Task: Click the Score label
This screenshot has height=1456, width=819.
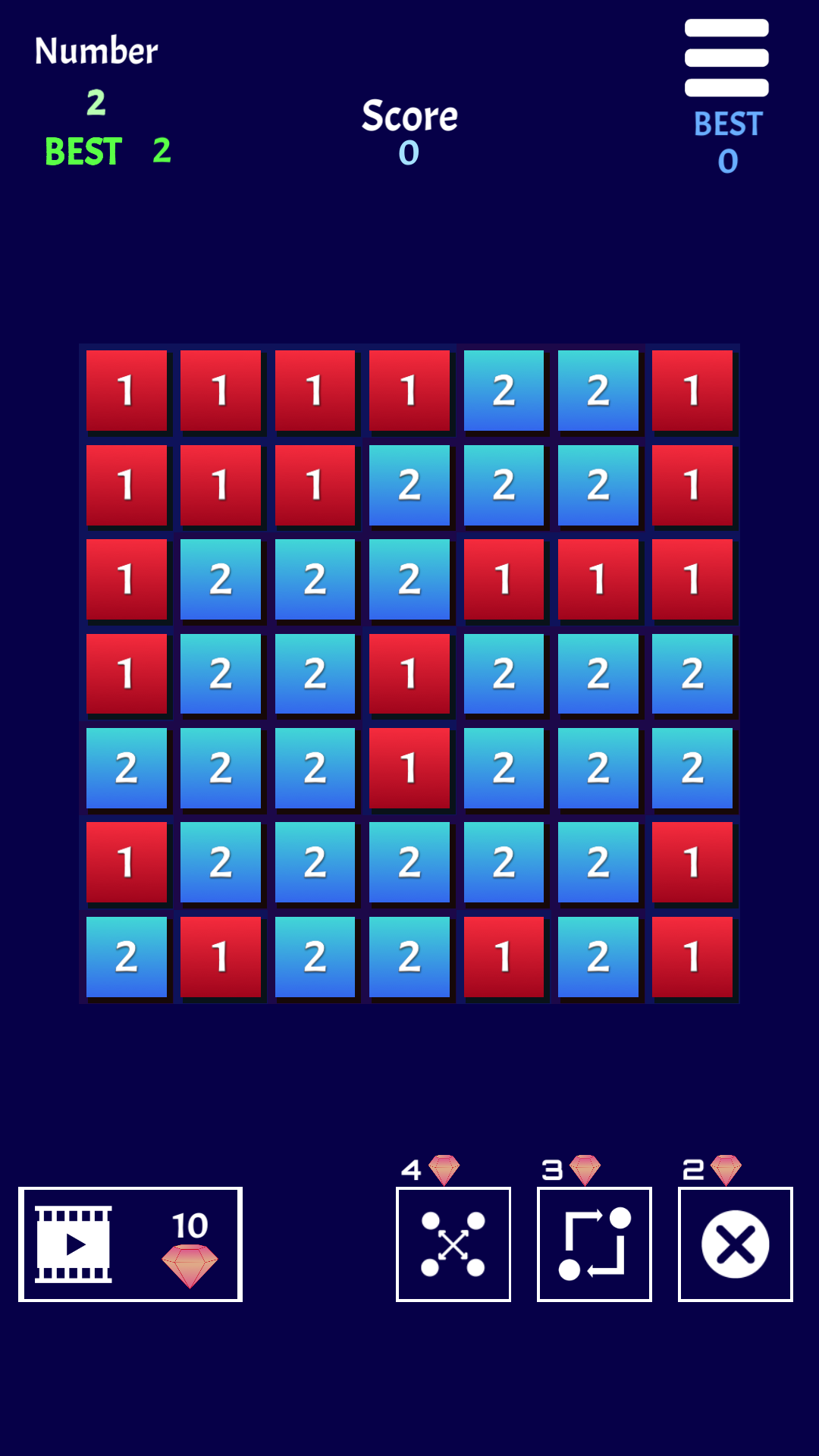Action: pyautogui.click(x=410, y=116)
